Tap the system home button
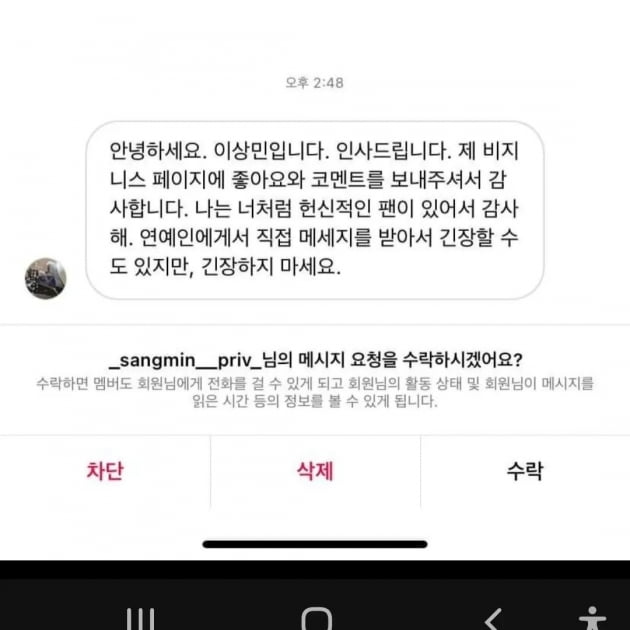 [316, 618]
